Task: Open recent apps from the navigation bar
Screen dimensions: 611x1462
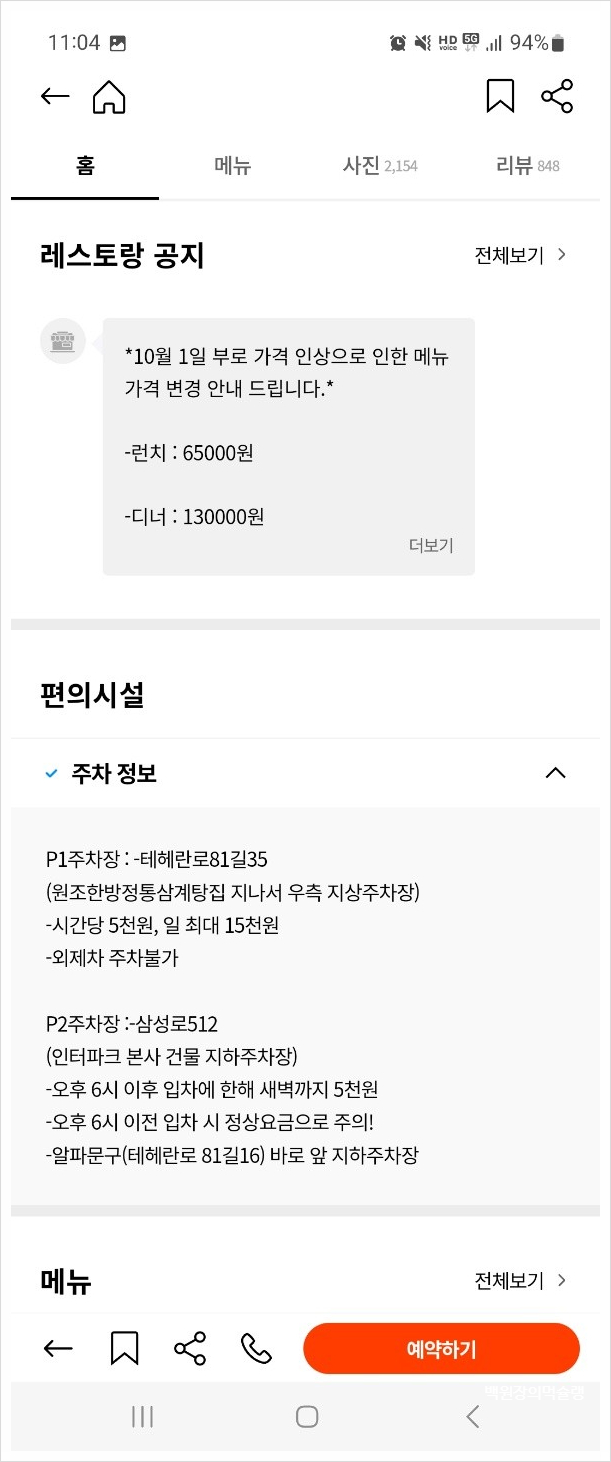Action: click(x=143, y=1416)
